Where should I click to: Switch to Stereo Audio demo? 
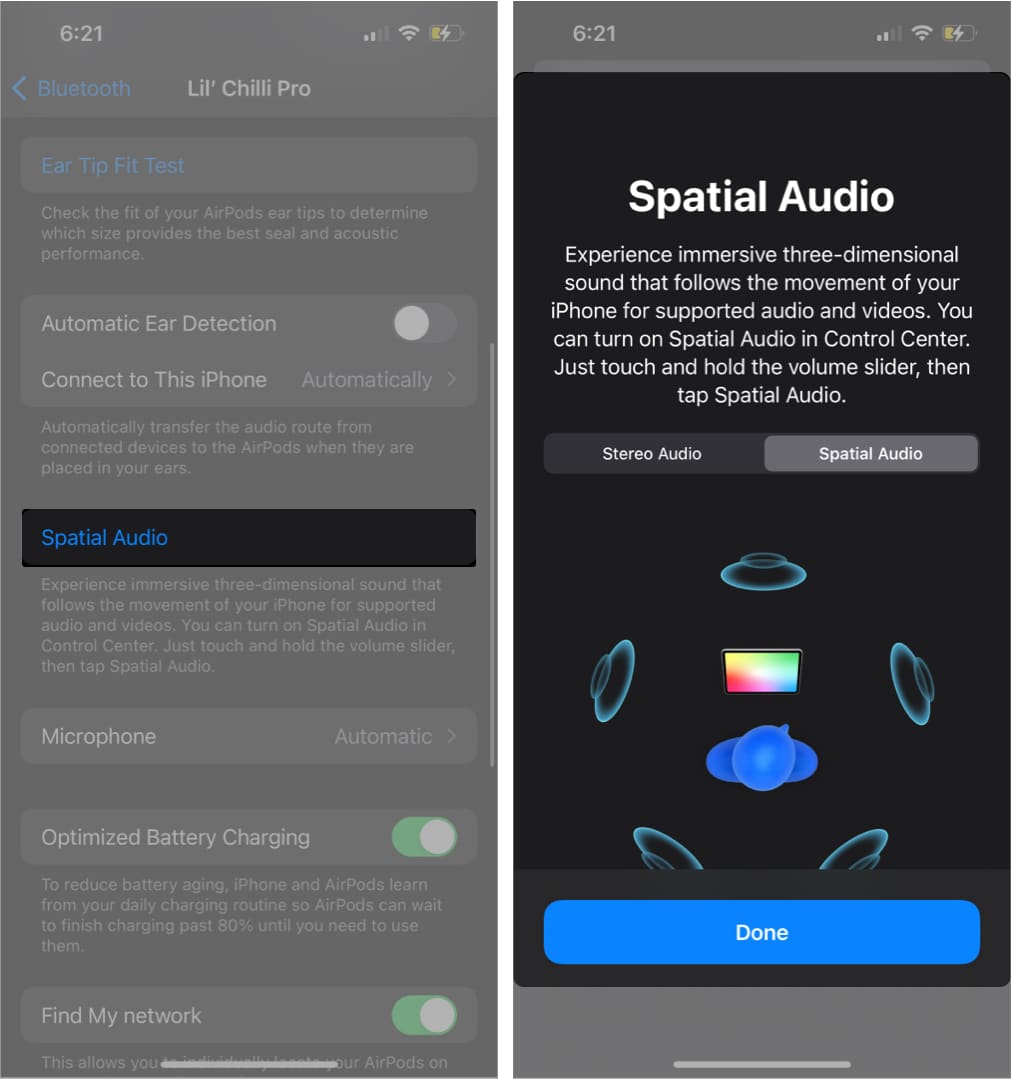point(652,453)
